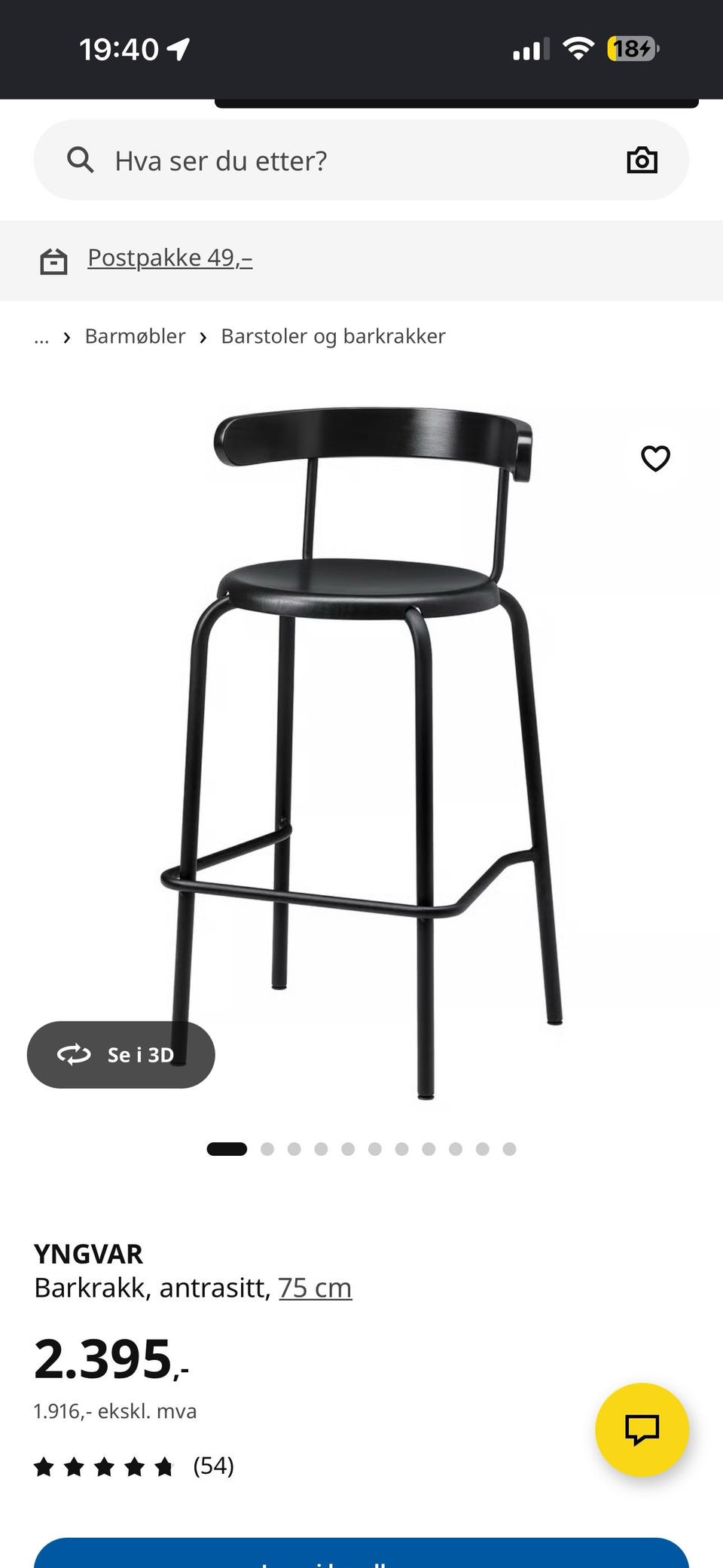Viewport: 723px width, 1568px height.
Task: Open Barstoler og barkrakker category
Action: point(333,336)
